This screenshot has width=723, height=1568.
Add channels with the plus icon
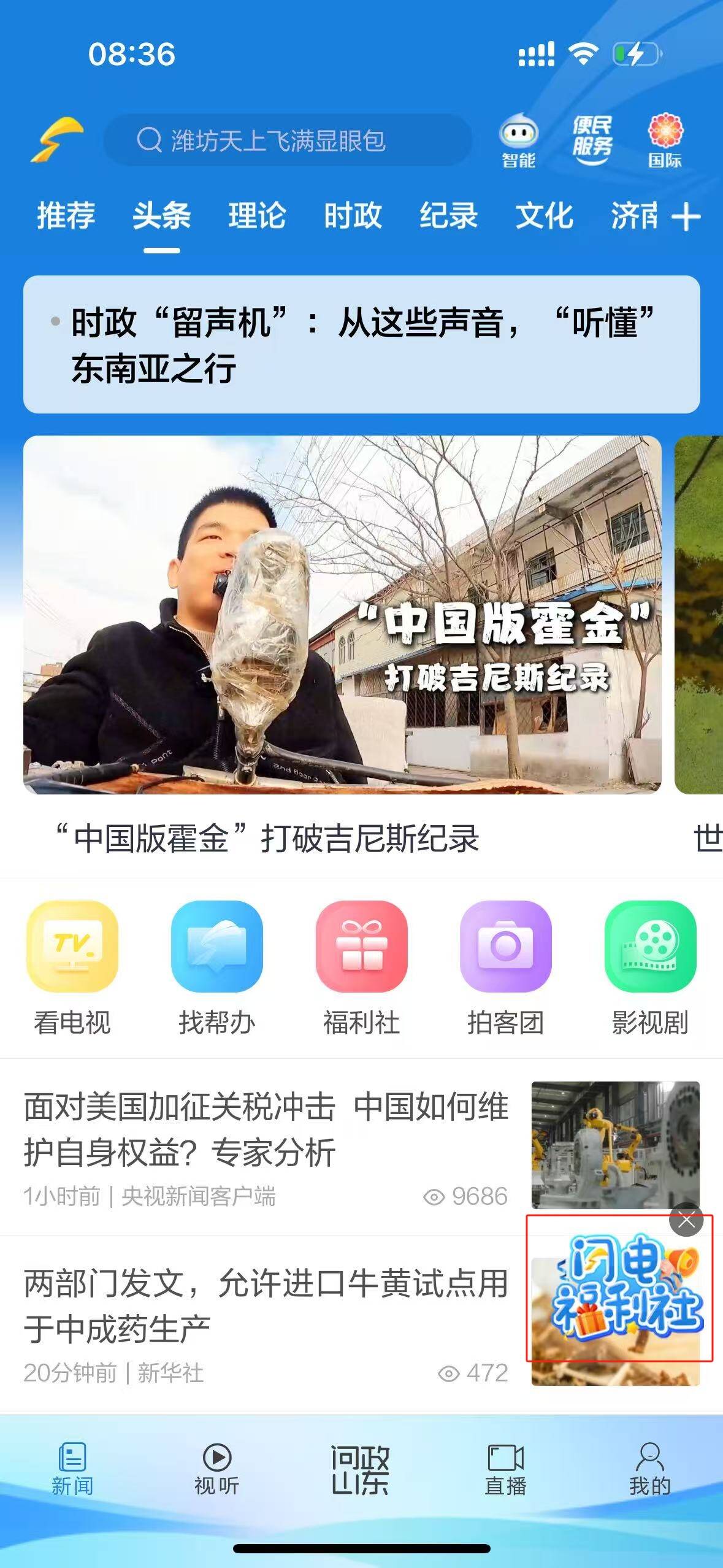pyautogui.click(x=686, y=217)
